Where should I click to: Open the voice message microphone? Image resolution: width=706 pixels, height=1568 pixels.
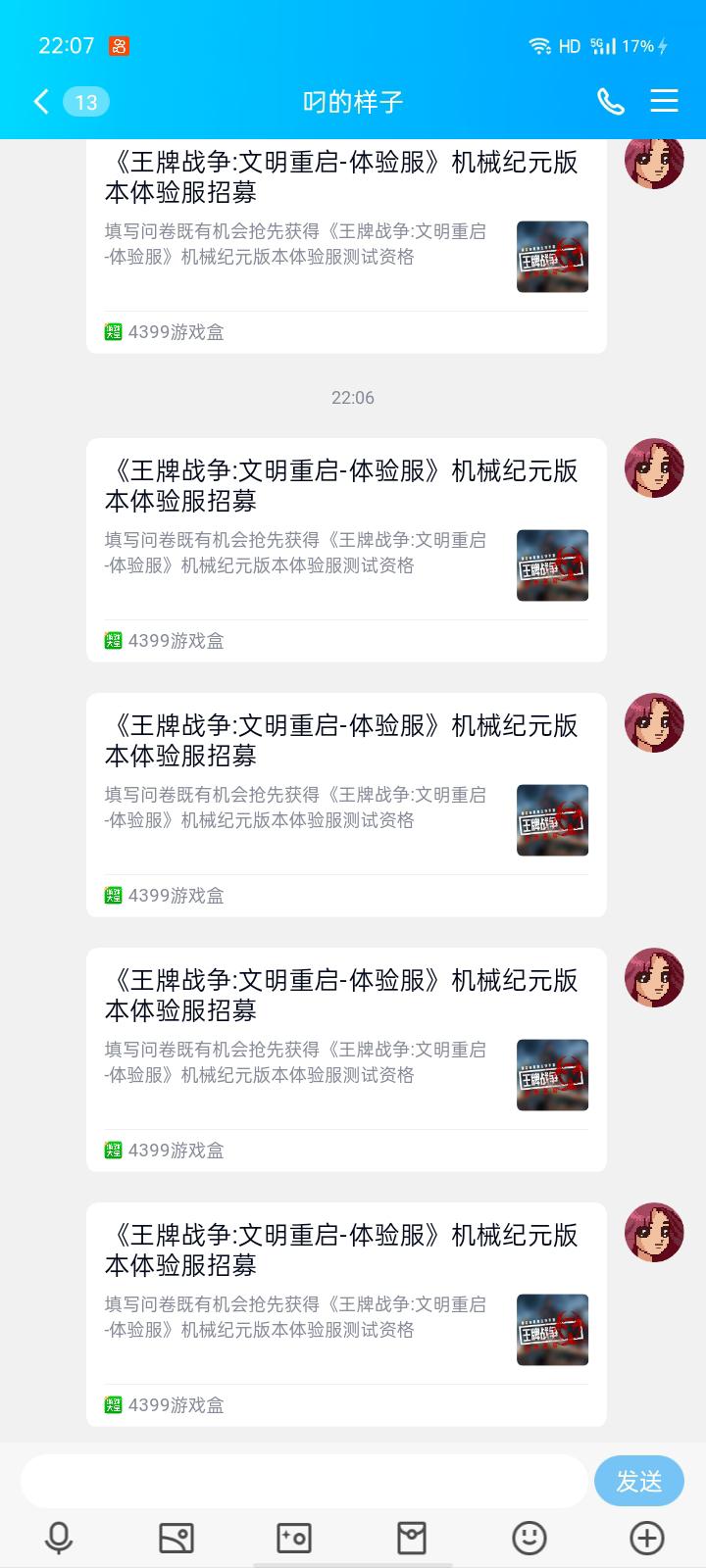point(59,1538)
